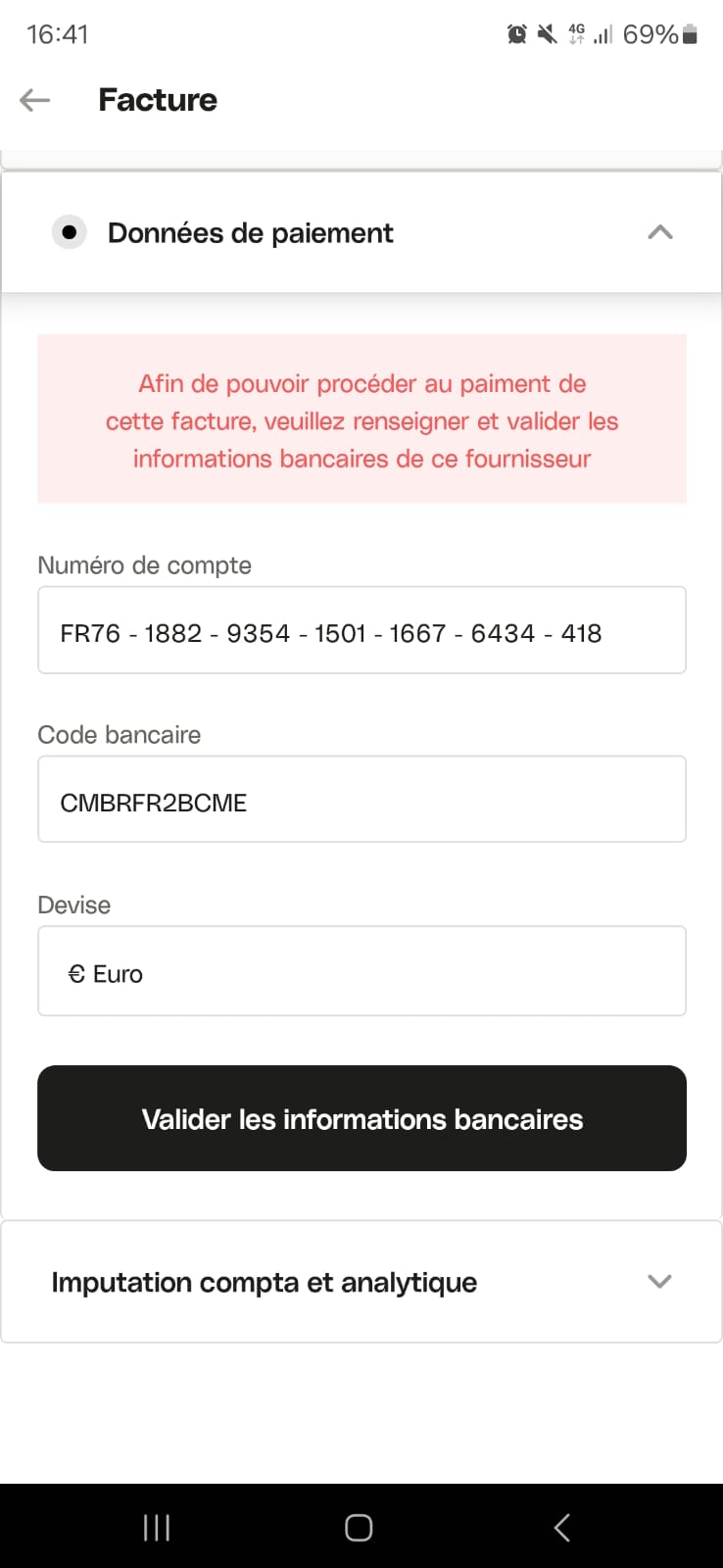The width and height of the screenshot is (723, 1568).
Task: Tap the Code bancaire field
Action: 361,799
